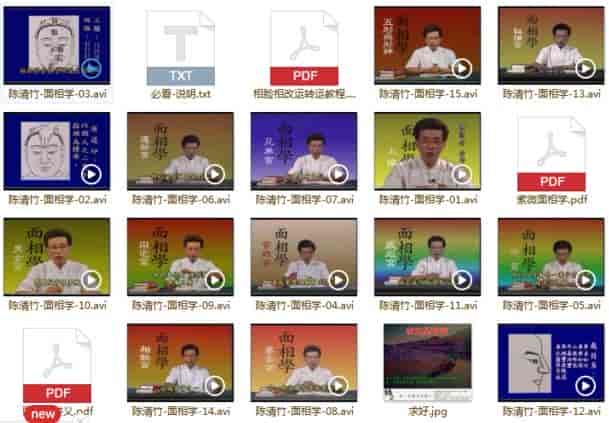The image size is (609, 423).
Task: Open video 陈清竹-面相学-14.avi
Action: 181,361
